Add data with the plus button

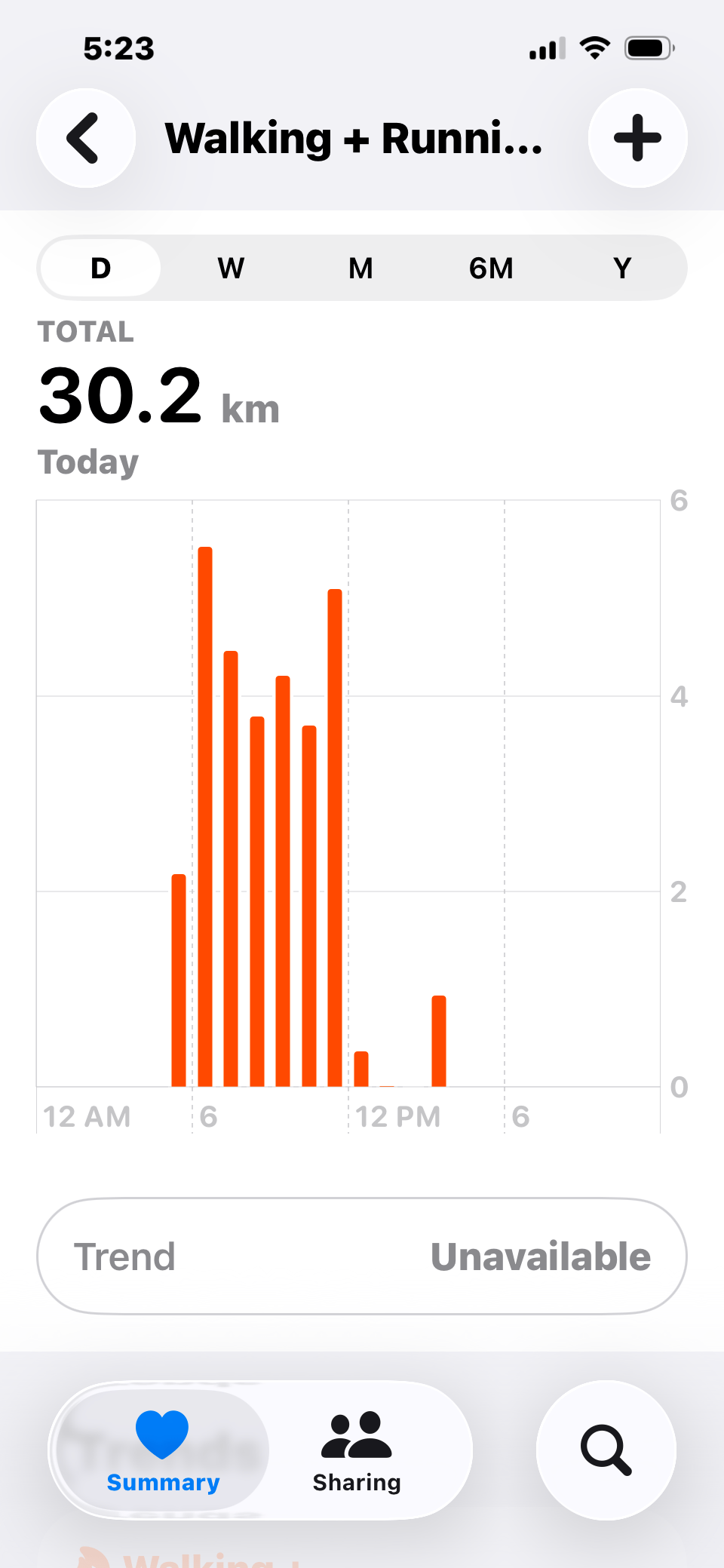click(x=637, y=138)
